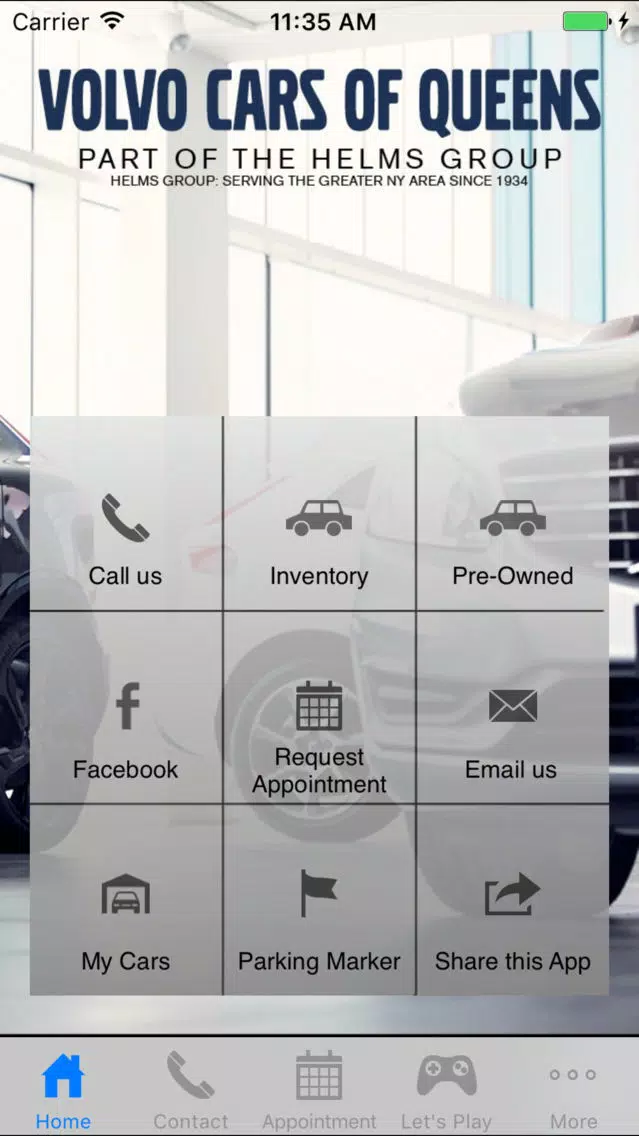Tap the Call us tile
This screenshot has width=639, height=1136.
125,540
